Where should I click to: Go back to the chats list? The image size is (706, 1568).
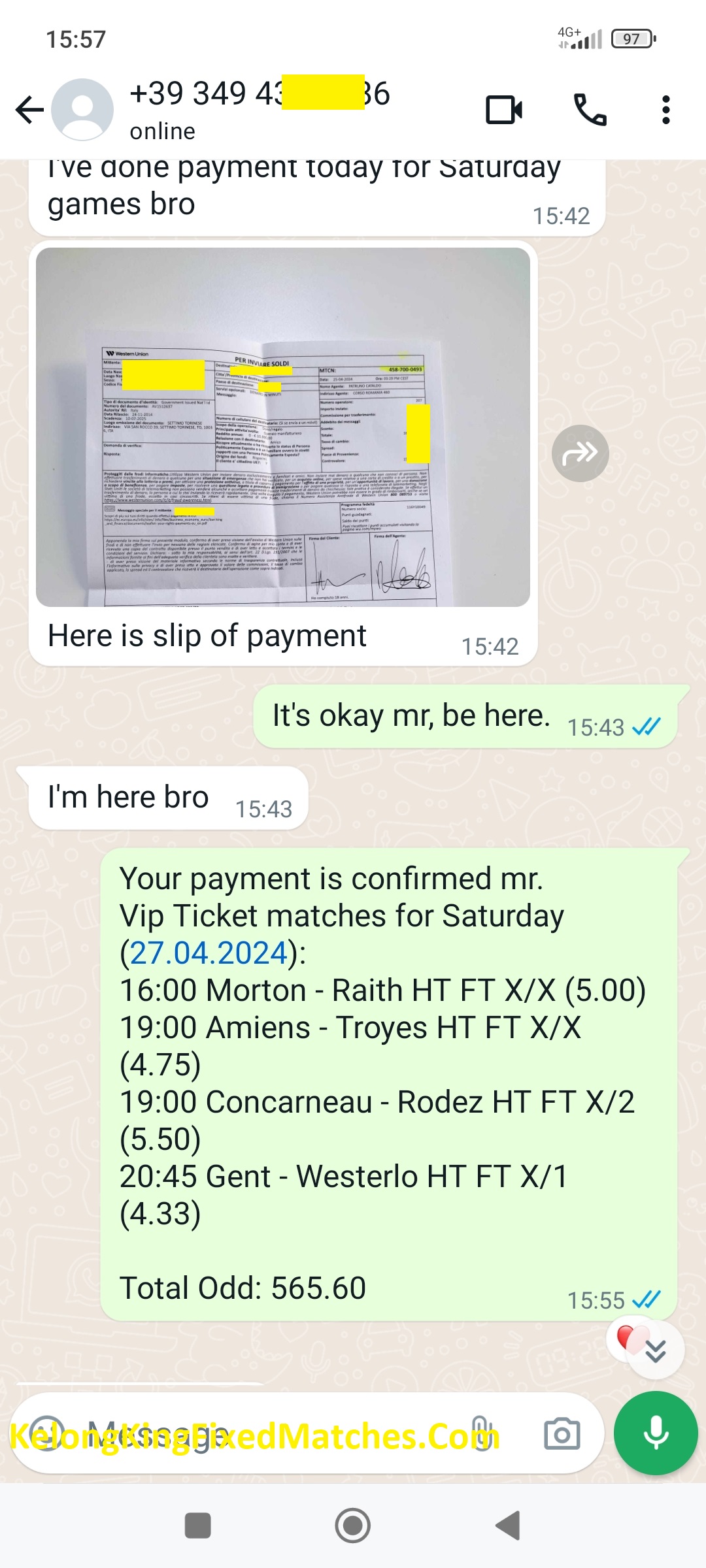click(x=29, y=110)
